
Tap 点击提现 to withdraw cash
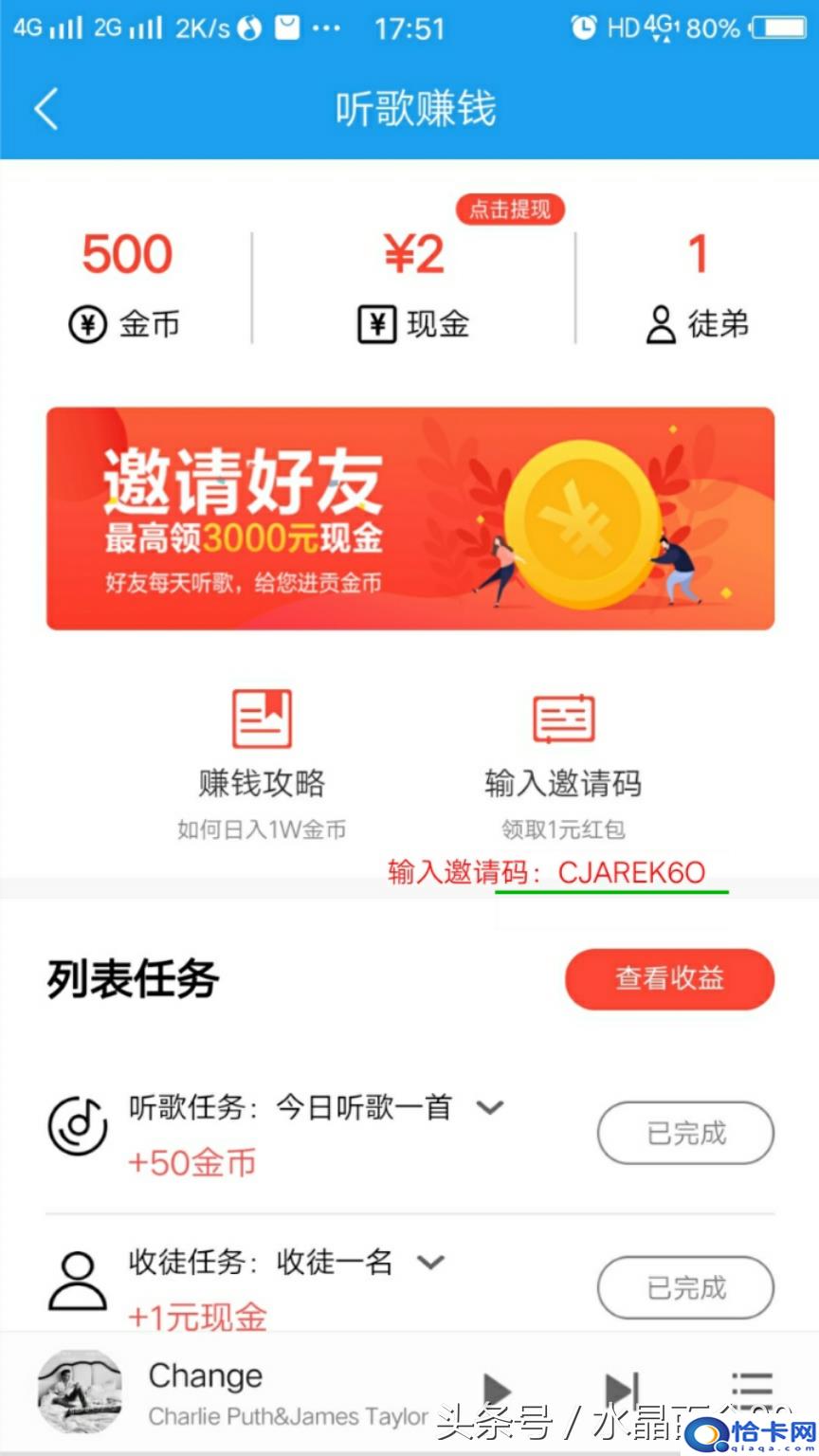510,209
